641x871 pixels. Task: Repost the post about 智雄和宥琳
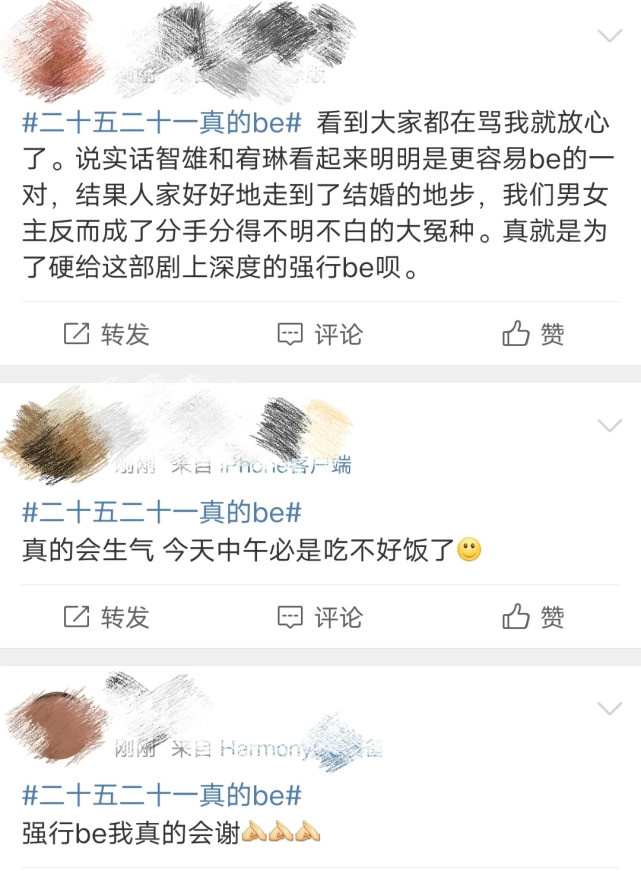pos(106,334)
